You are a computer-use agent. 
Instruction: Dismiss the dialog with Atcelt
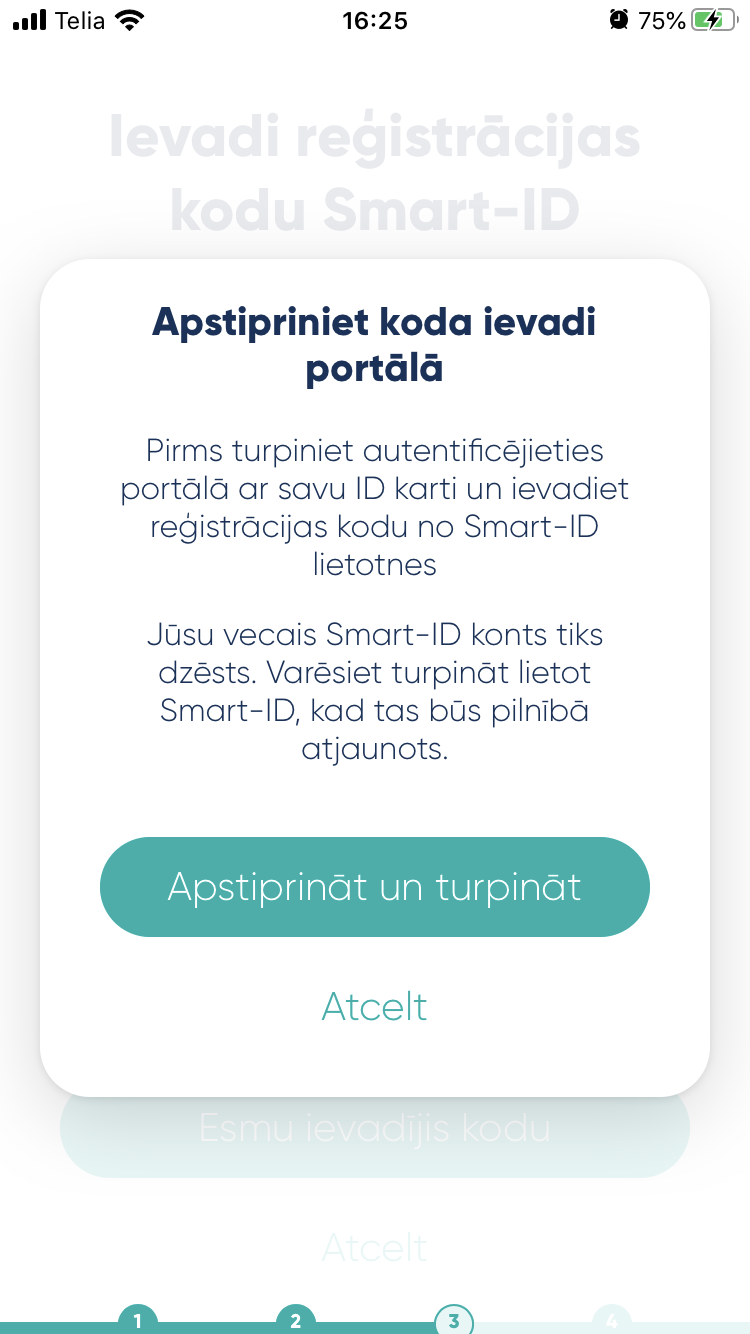375,1006
